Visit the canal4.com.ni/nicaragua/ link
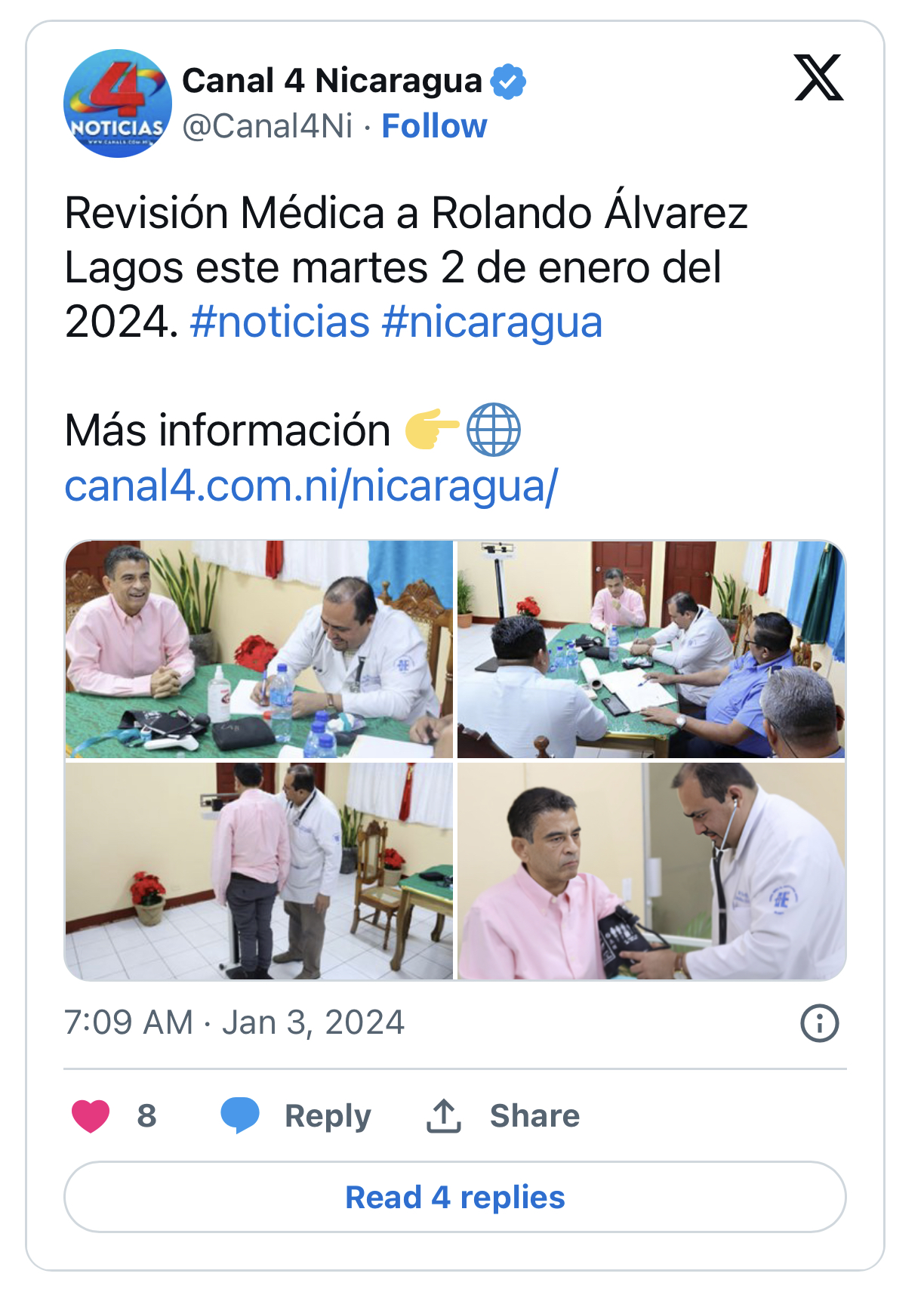The height and width of the screenshot is (1289, 924). (x=311, y=485)
